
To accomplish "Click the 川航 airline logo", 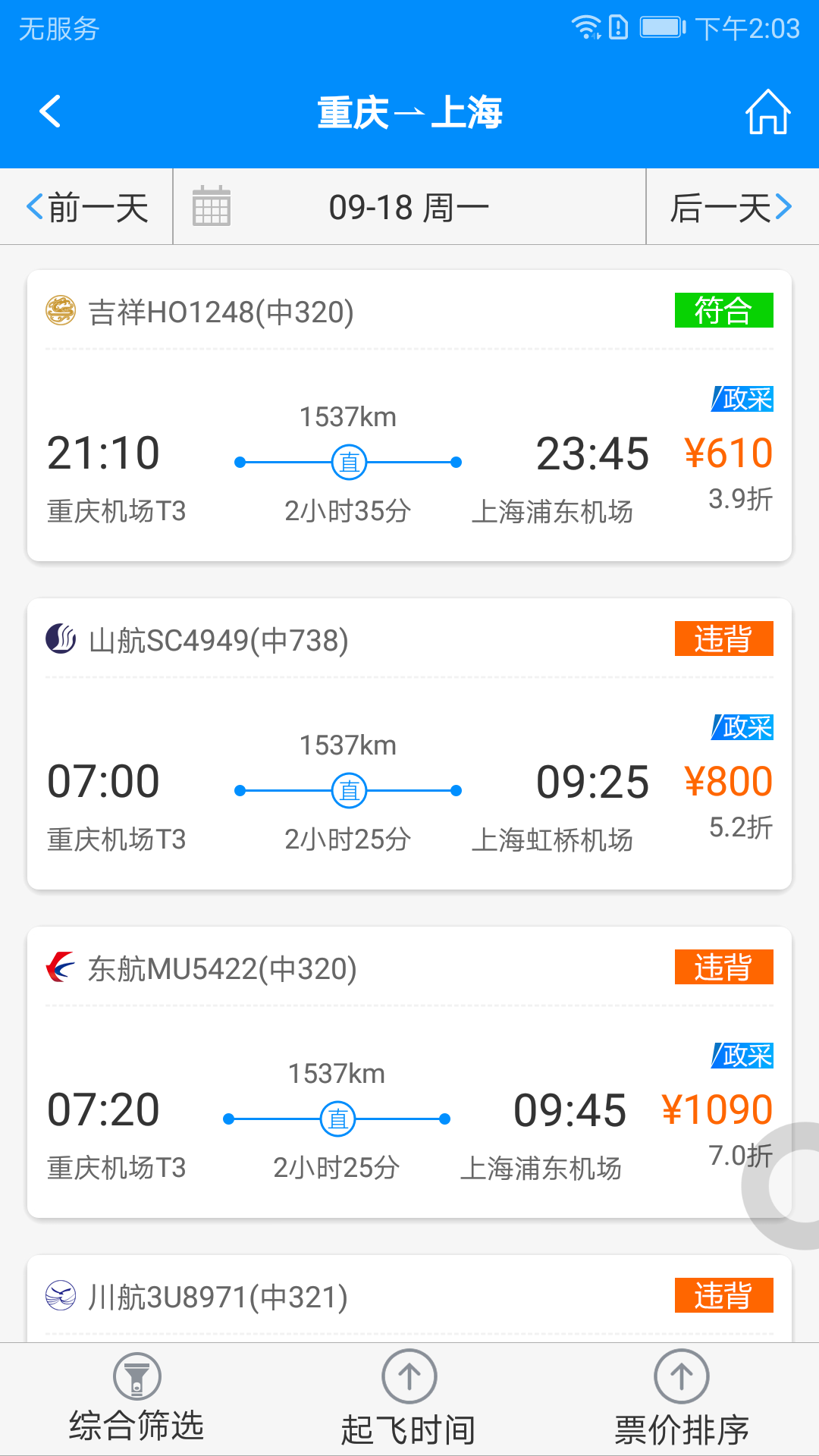I will (x=59, y=1297).
